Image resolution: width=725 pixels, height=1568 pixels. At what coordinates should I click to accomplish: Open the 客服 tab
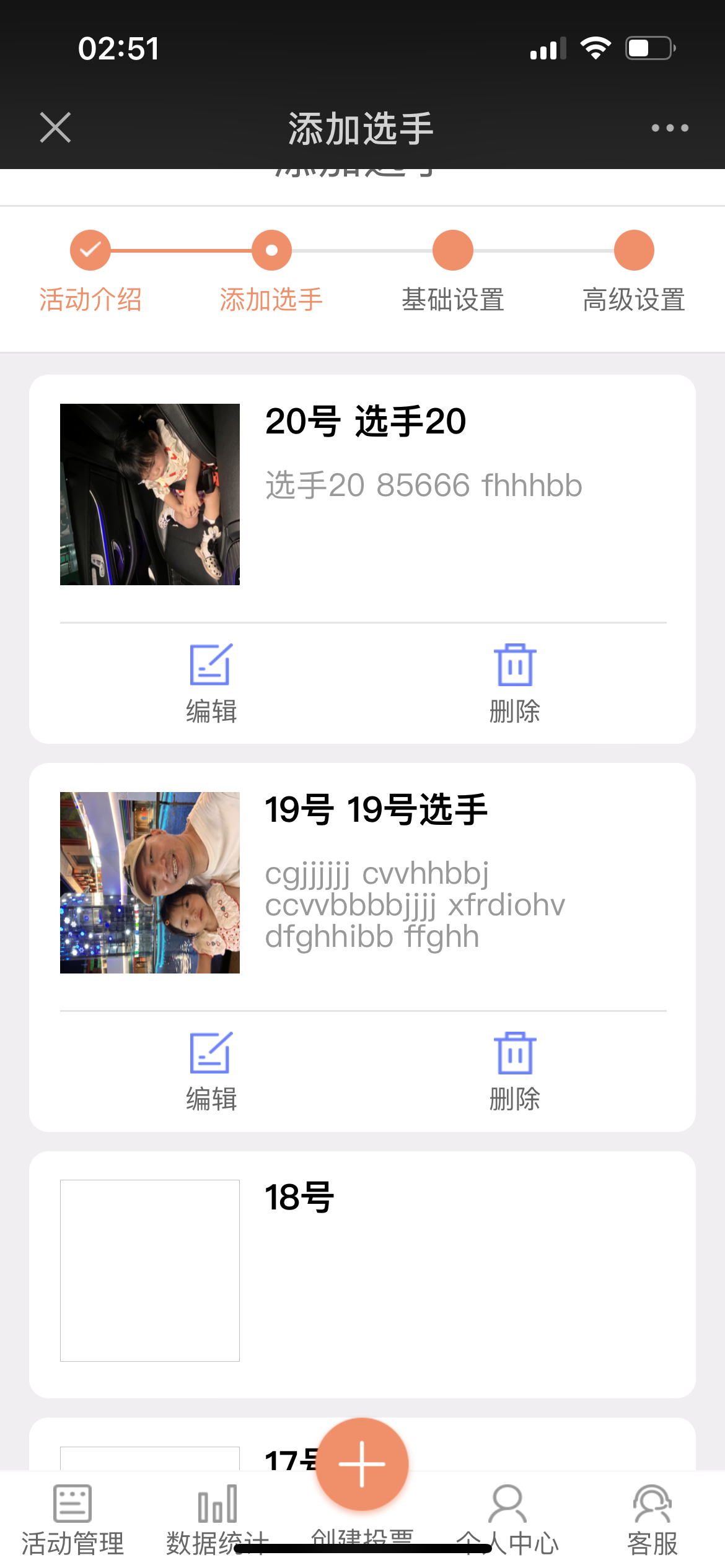652,1520
